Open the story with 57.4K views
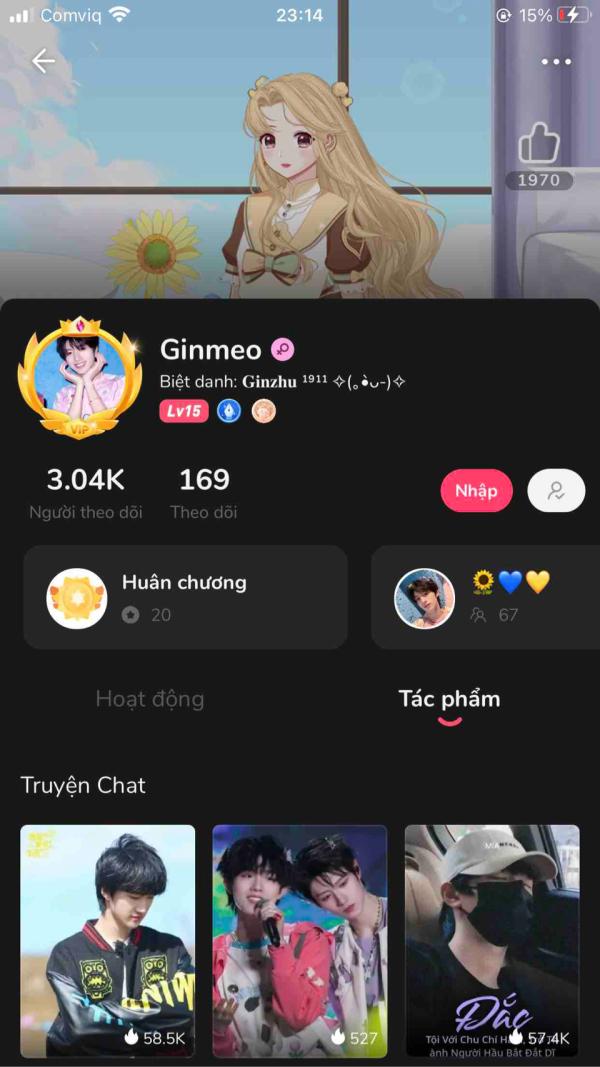The width and height of the screenshot is (600, 1067). point(492,940)
